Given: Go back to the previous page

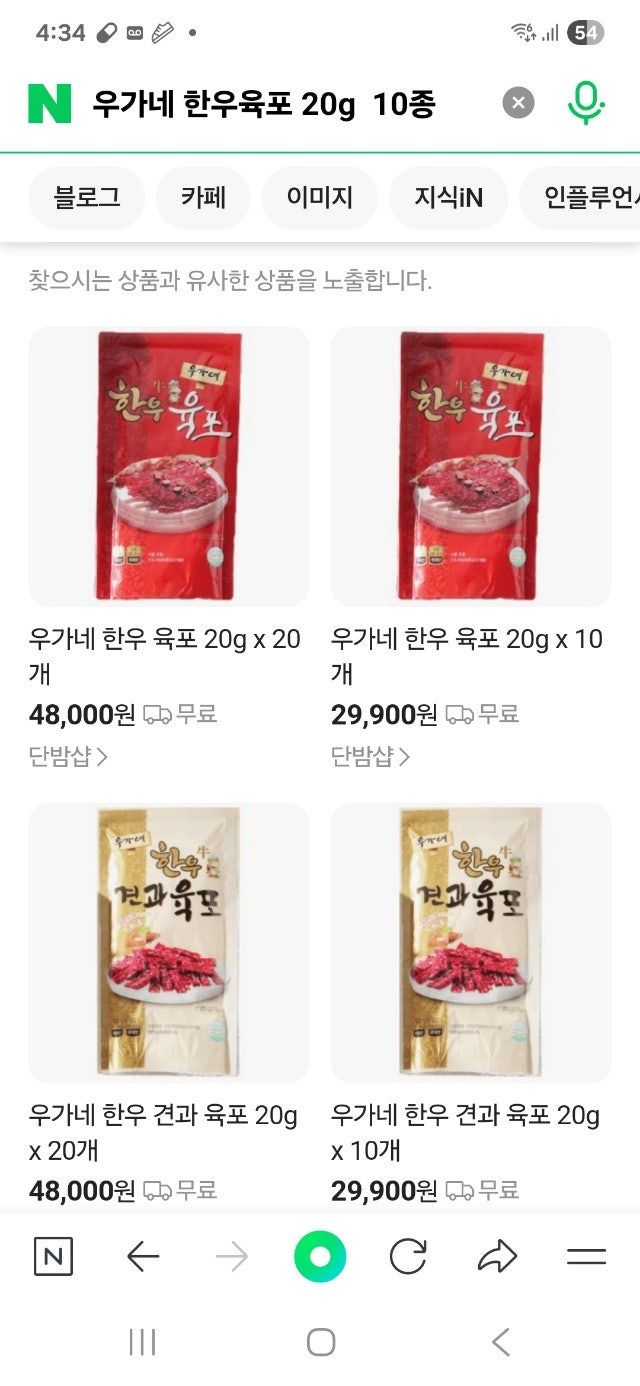Looking at the screenshot, I should (x=143, y=1256).
